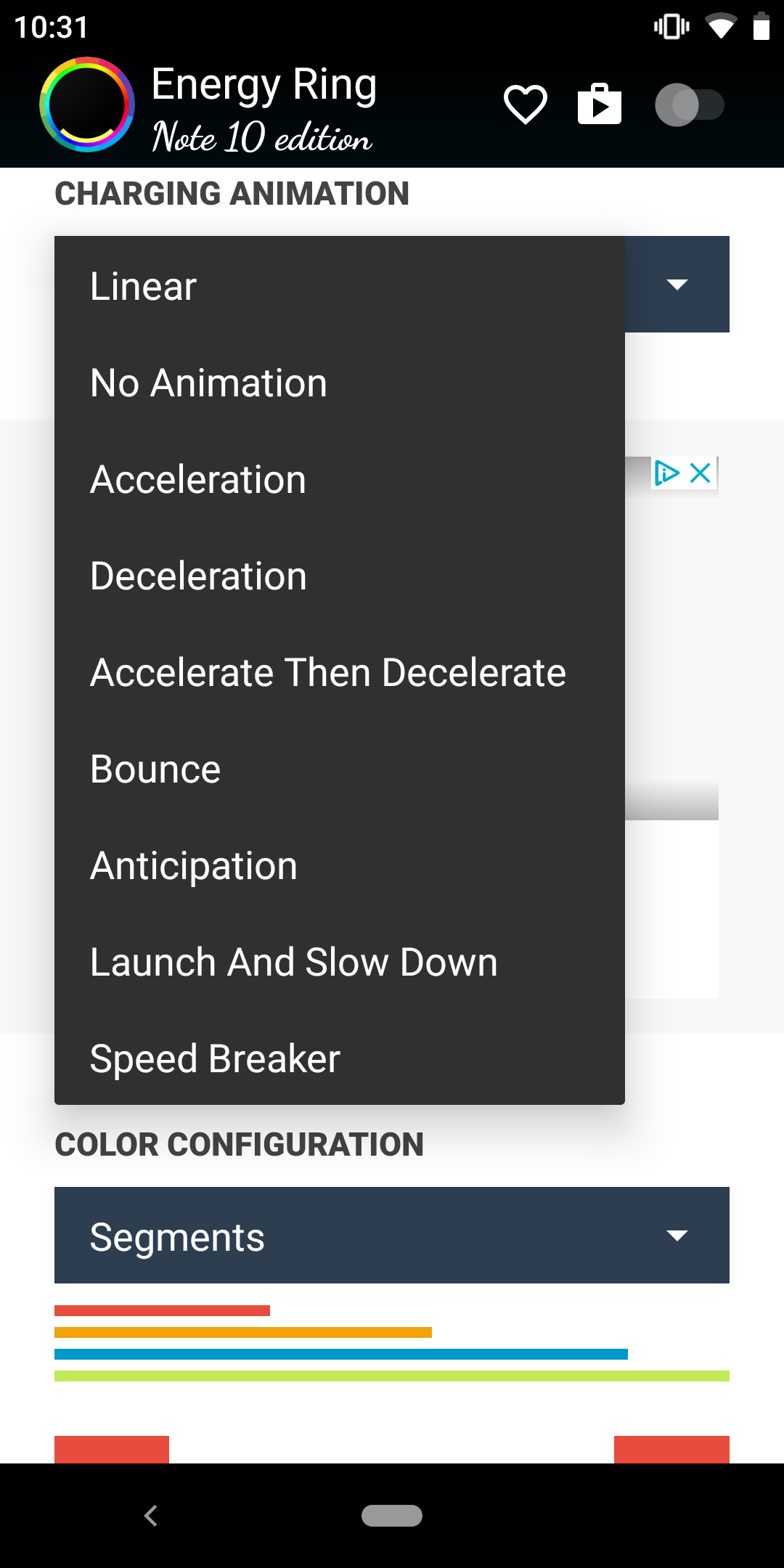Tap the heart icon in the header

coord(526,105)
